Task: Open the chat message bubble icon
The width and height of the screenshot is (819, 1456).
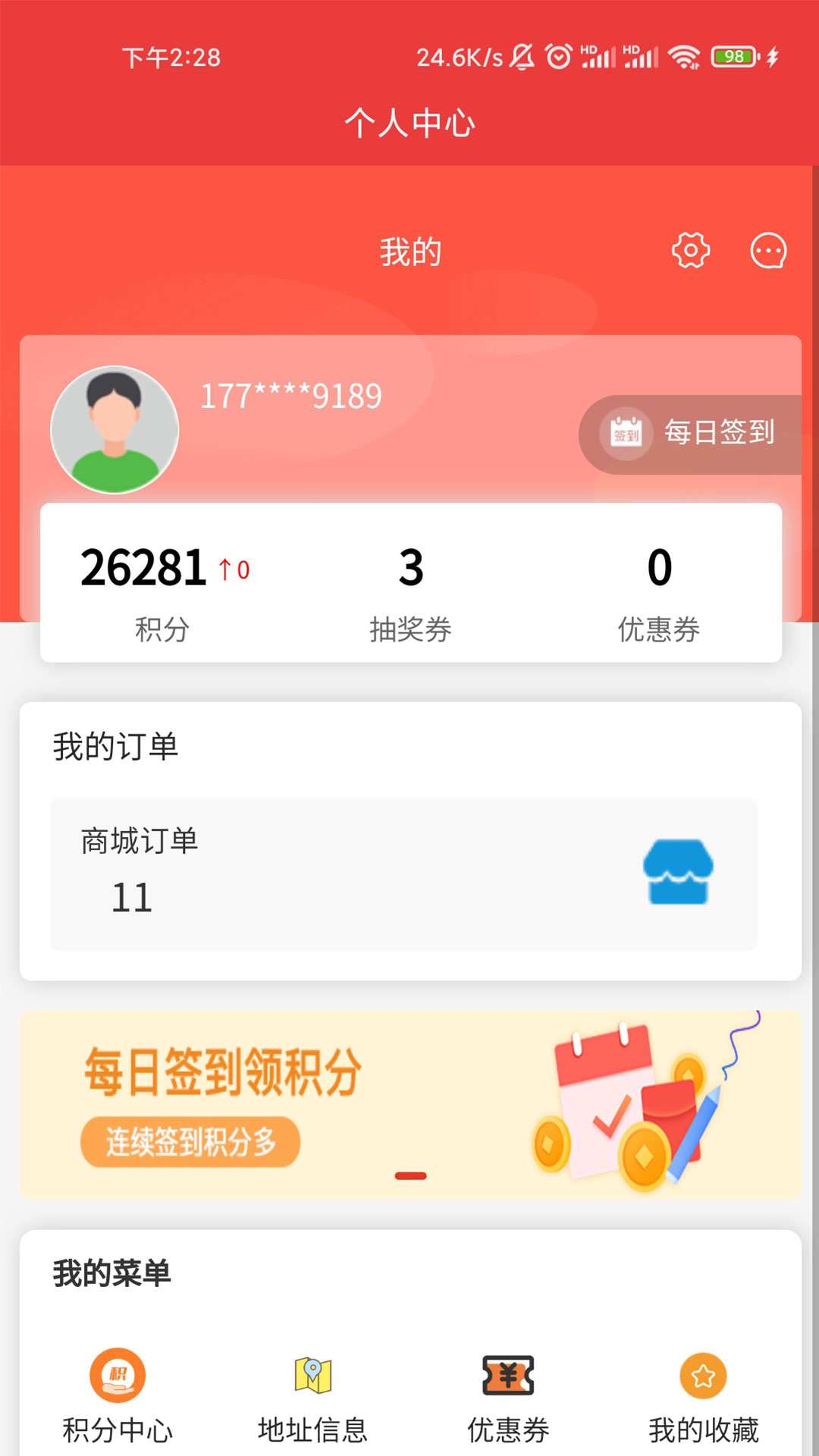Action: (x=768, y=251)
